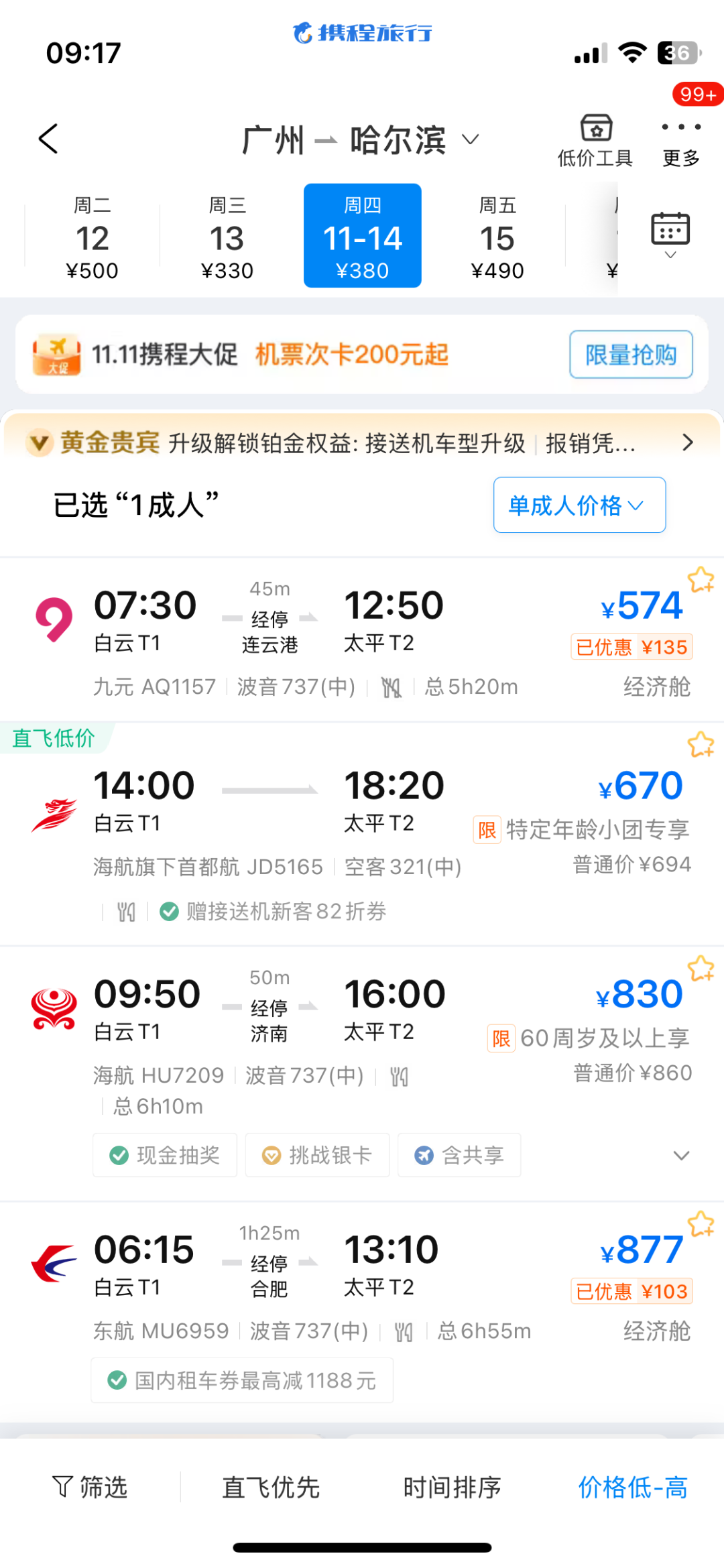Tap 限量抢购 on the 11.11 promotion banner

(630, 355)
